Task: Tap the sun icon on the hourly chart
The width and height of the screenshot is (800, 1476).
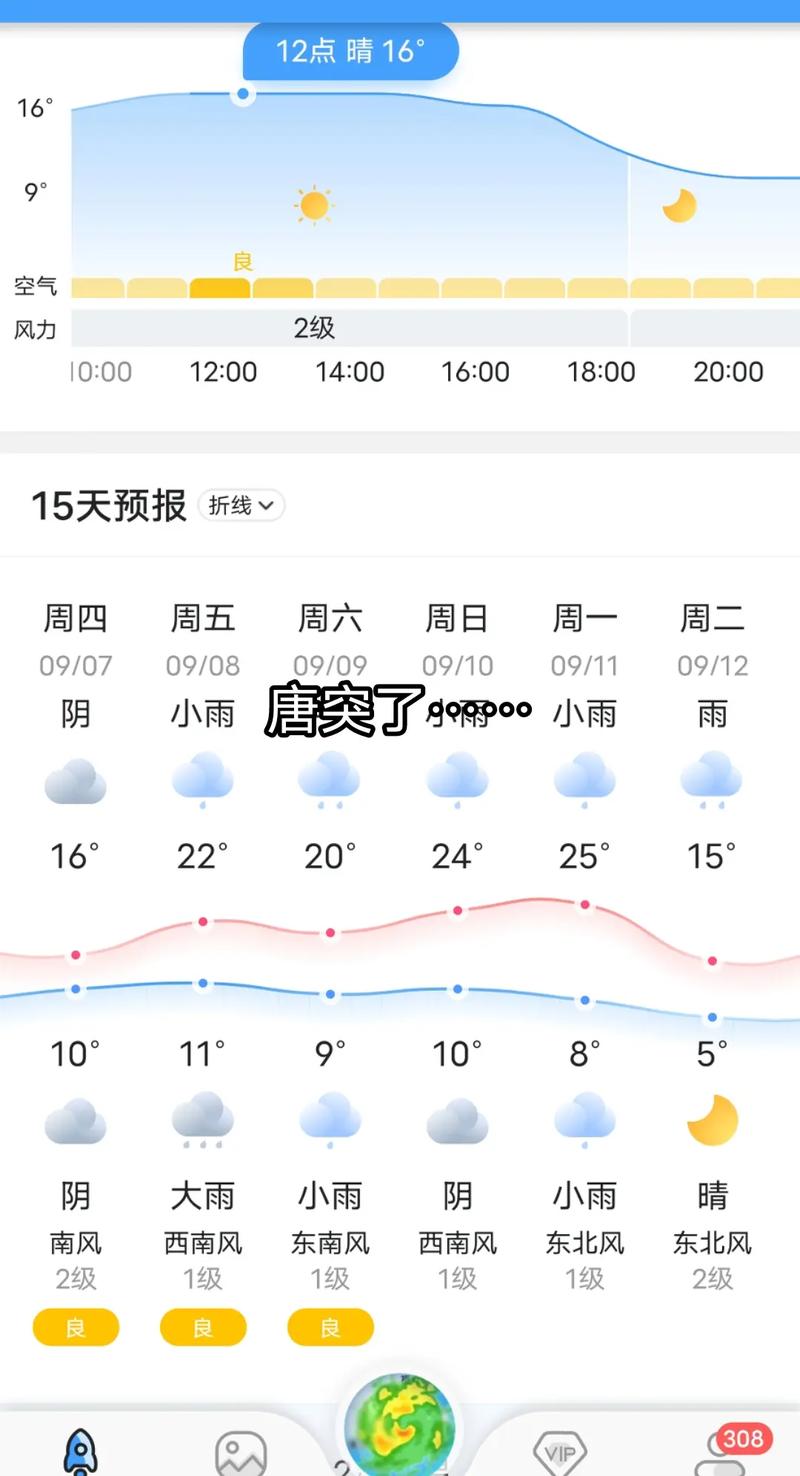Action: (x=315, y=204)
